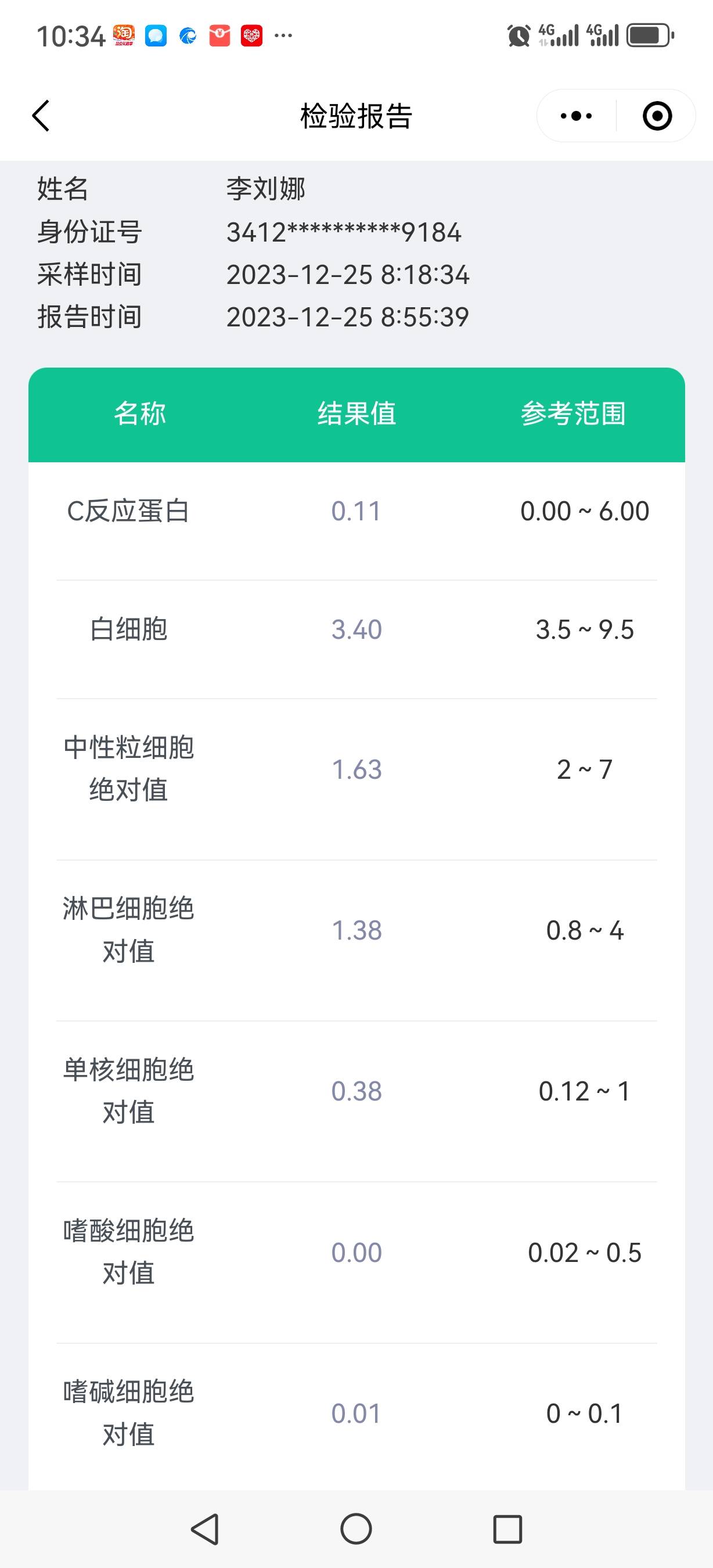
Task: Select the 参考范围 column header
Action: pyautogui.click(x=574, y=413)
